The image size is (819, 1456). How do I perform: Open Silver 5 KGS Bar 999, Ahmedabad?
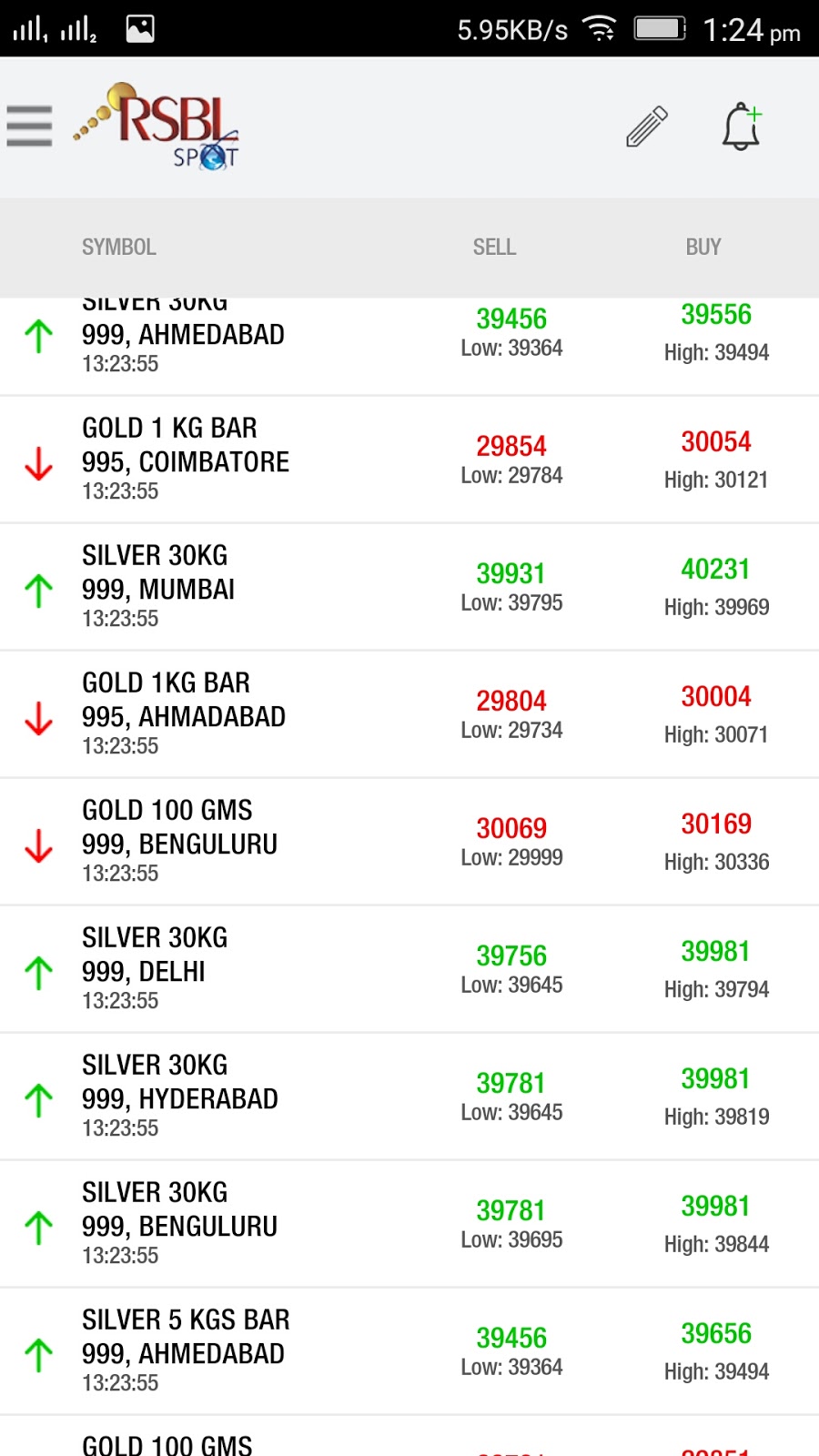[x=186, y=1351]
